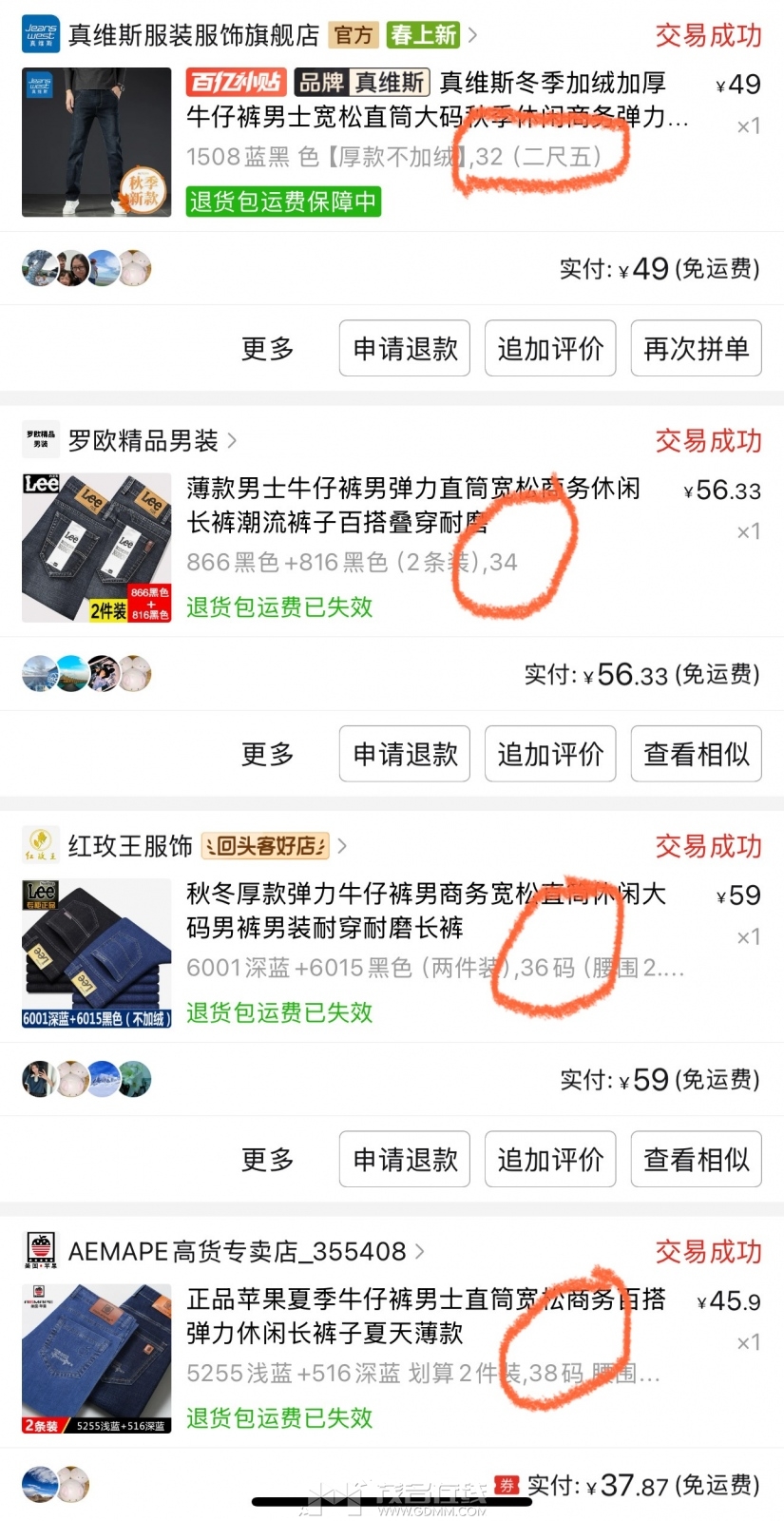Open the AEMAPE jeans product image
Image resolution: width=784 pixels, height=1521 pixels.
tap(96, 1358)
